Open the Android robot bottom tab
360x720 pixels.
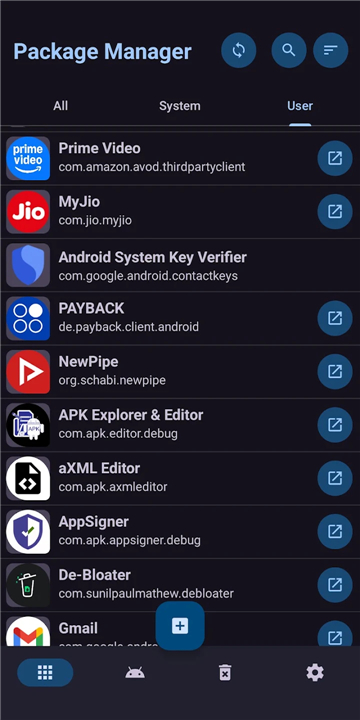pyautogui.click(x=135, y=672)
